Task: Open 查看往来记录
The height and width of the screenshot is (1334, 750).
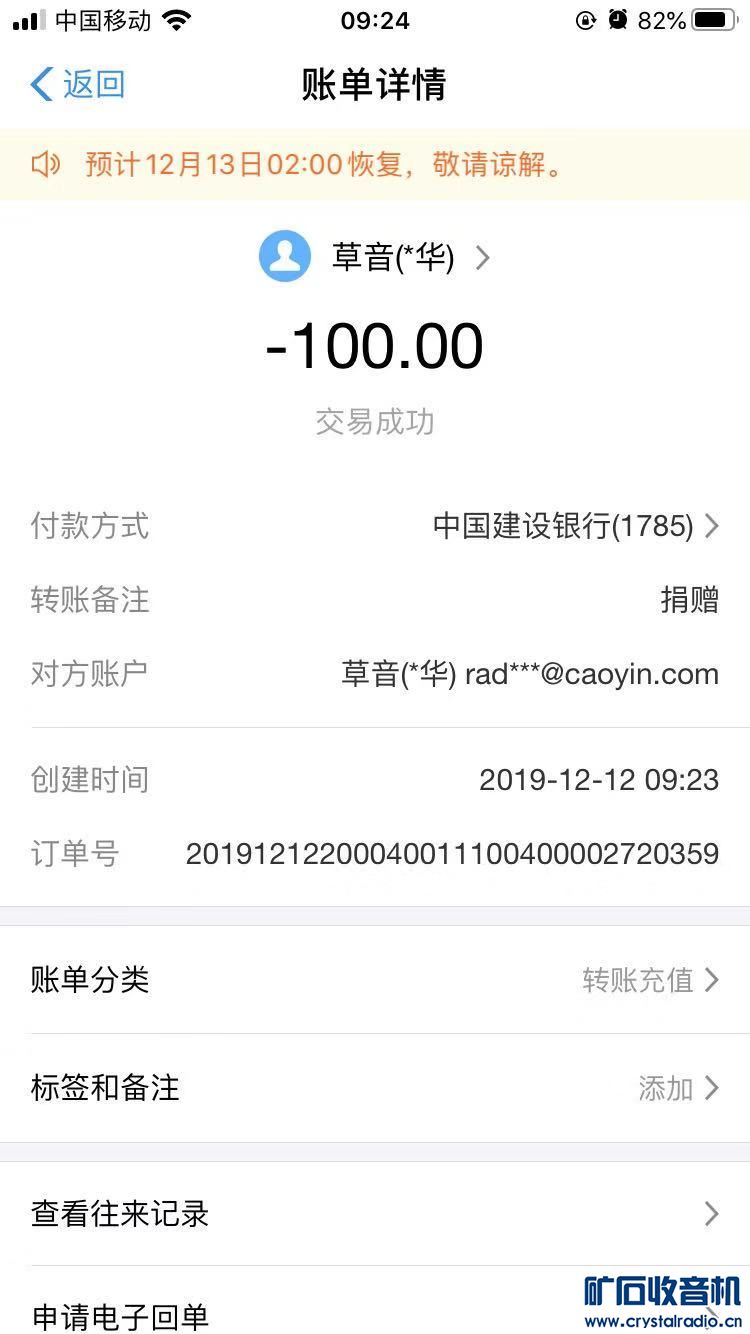Action: 375,1214
